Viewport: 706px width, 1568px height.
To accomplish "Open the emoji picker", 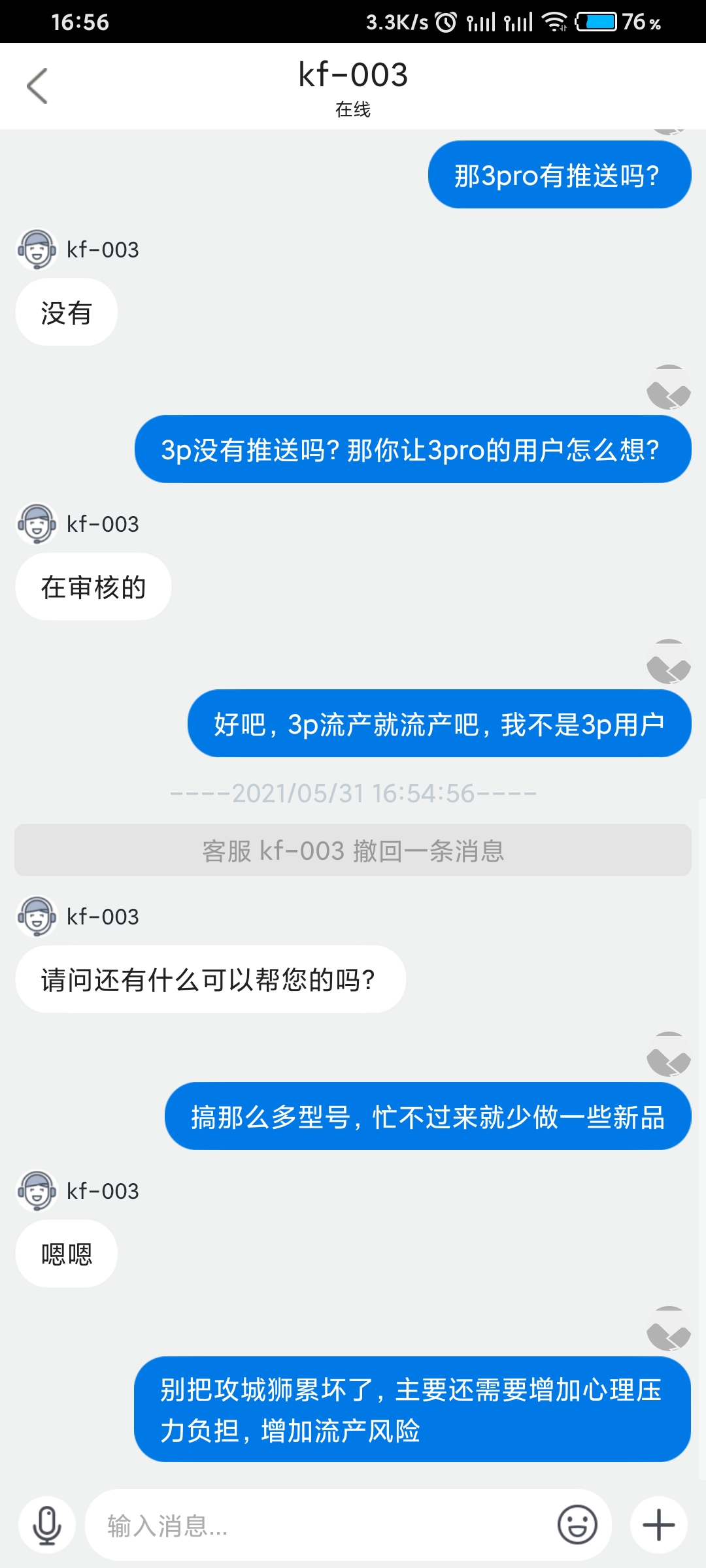I will 577,1526.
